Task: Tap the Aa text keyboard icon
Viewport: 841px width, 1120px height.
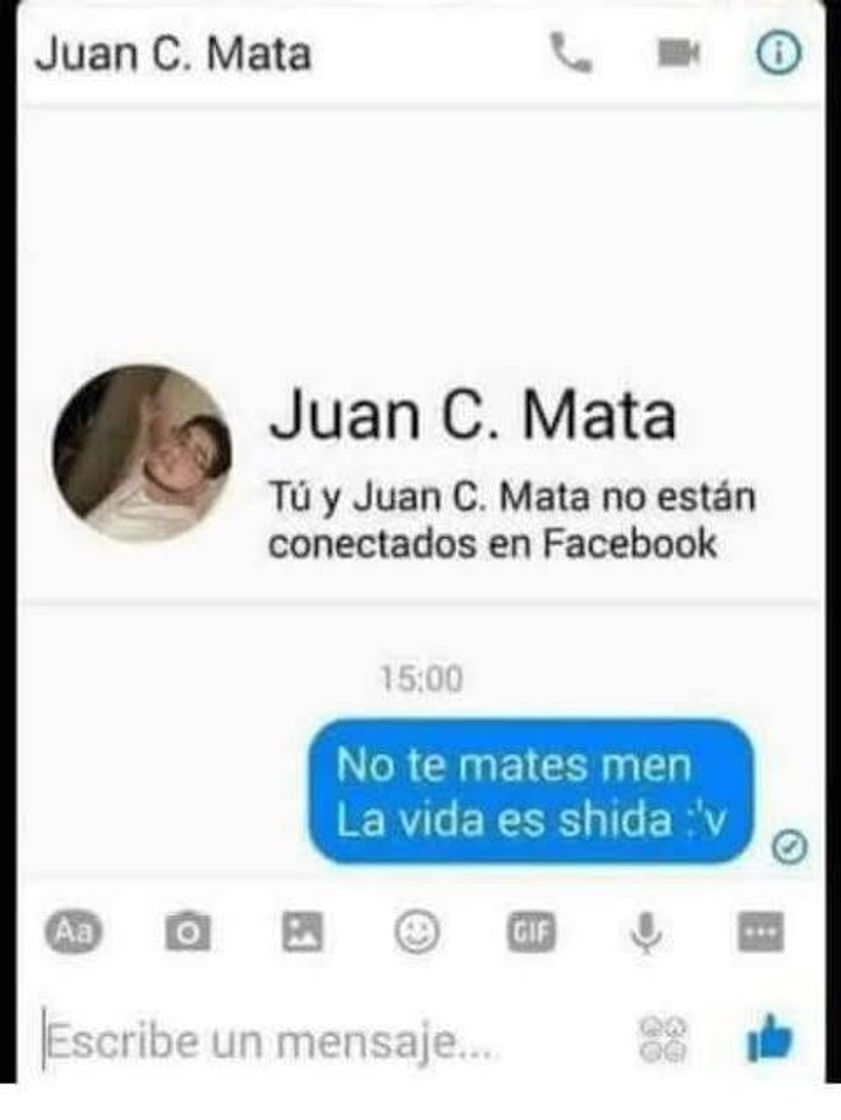Action: pos(74,933)
